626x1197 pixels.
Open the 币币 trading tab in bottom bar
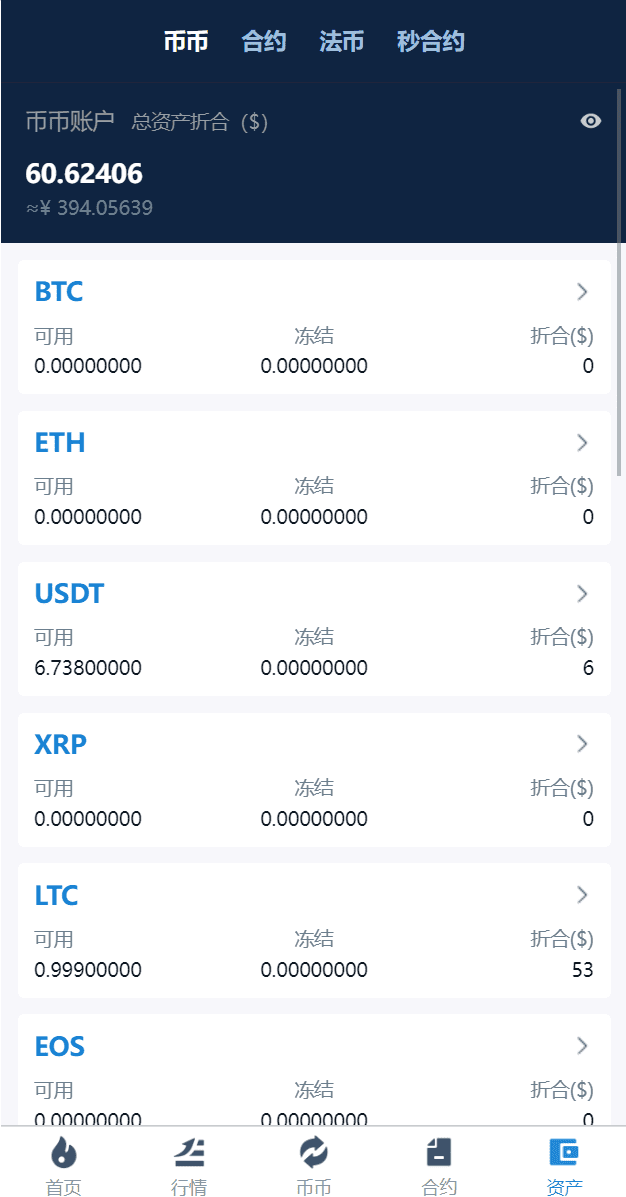313,1164
